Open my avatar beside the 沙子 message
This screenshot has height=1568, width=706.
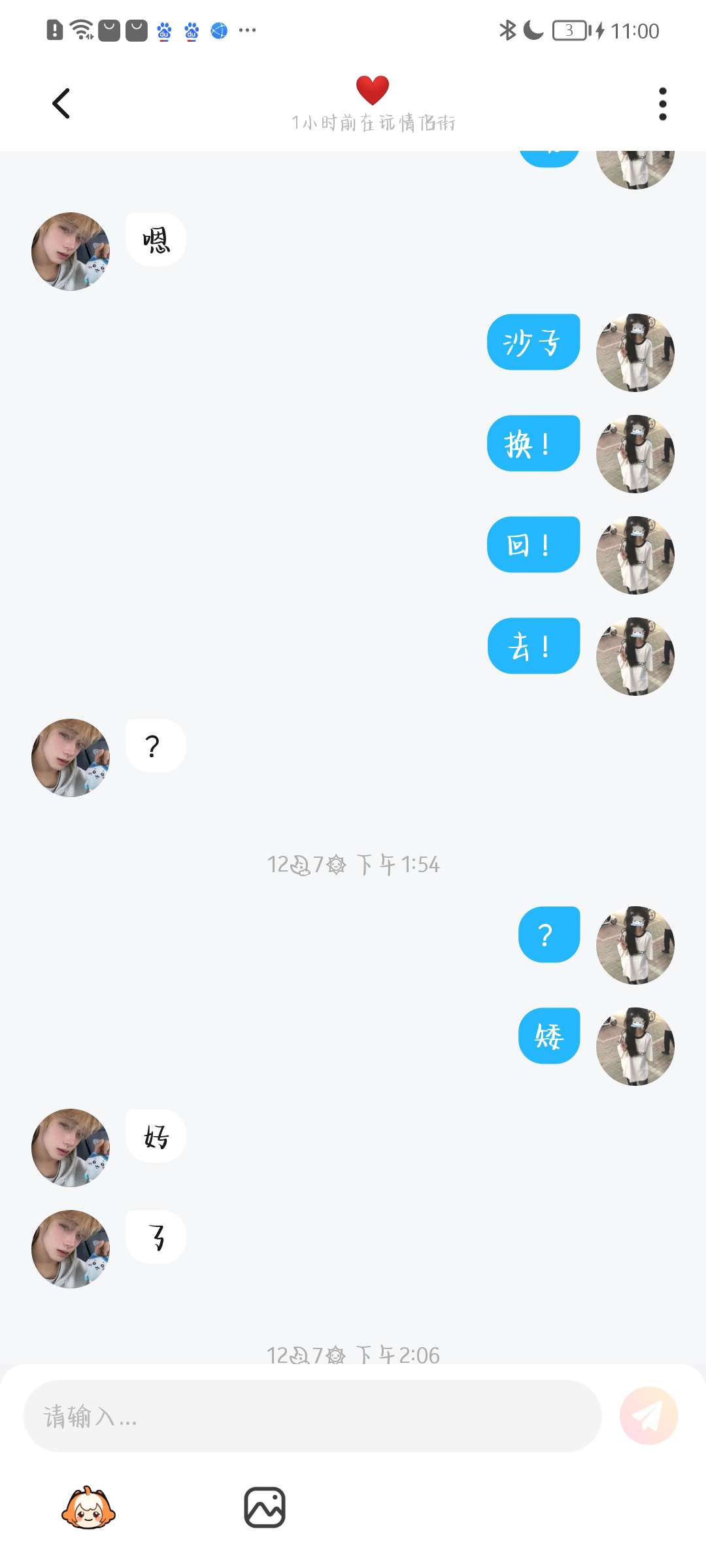(x=635, y=353)
